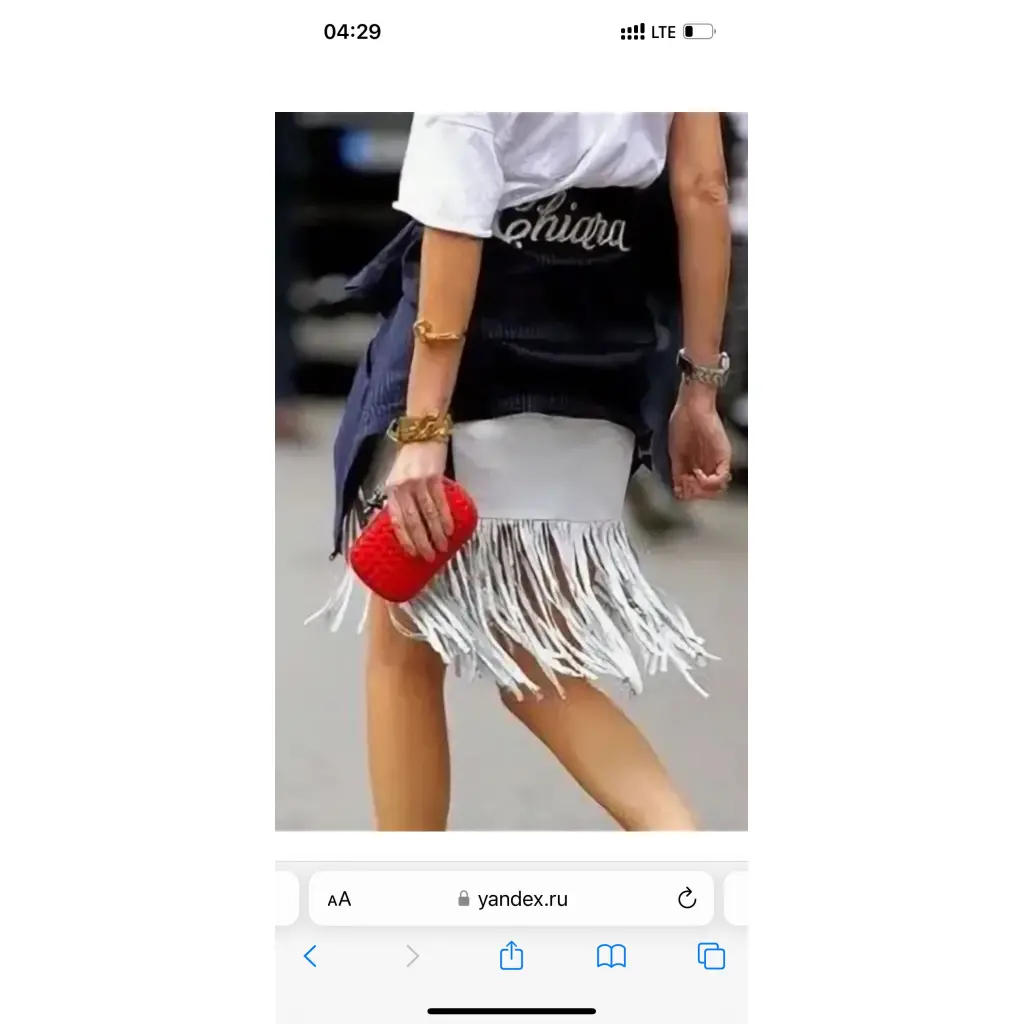
Task: Reload the current page
Action: click(x=686, y=899)
